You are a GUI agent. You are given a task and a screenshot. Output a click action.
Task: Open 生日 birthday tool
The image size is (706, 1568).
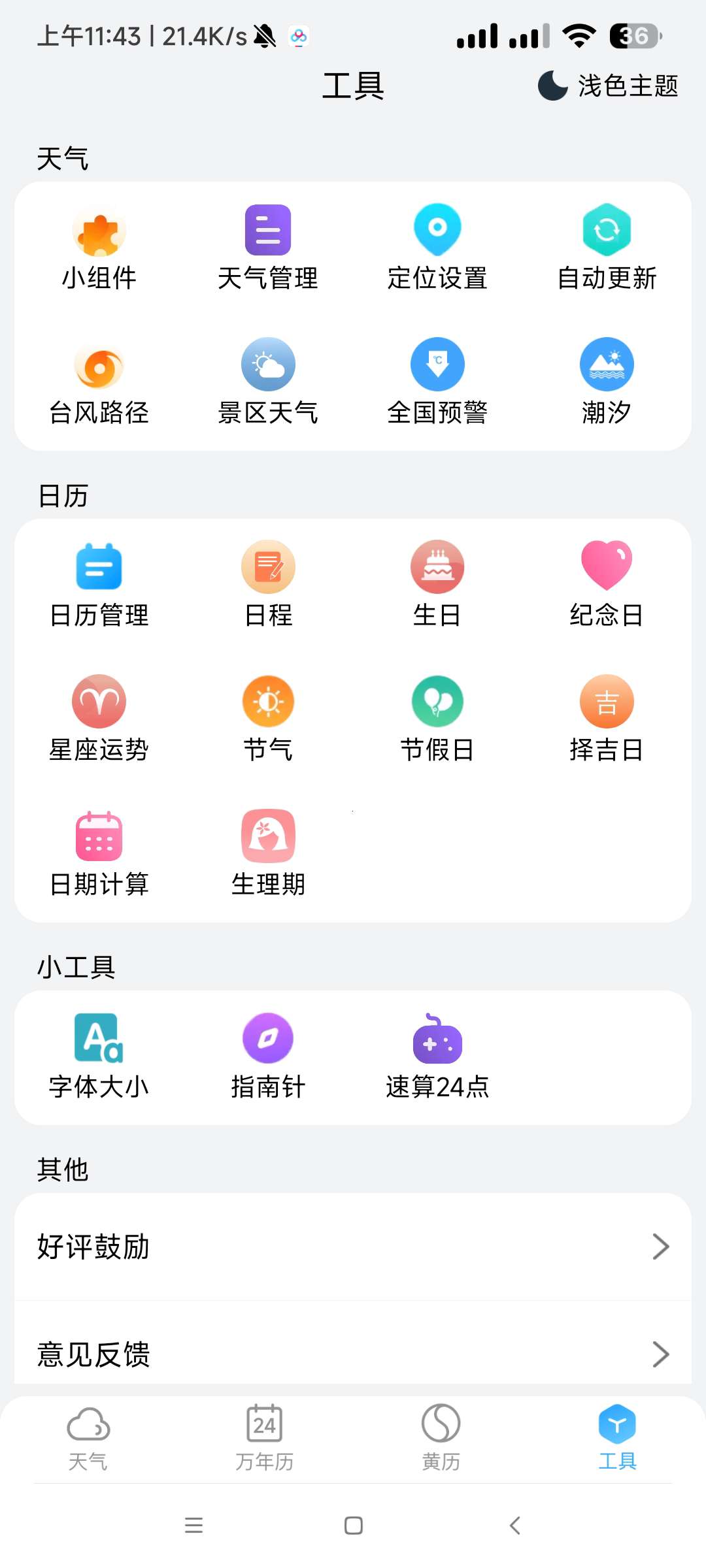(x=437, y=584)
